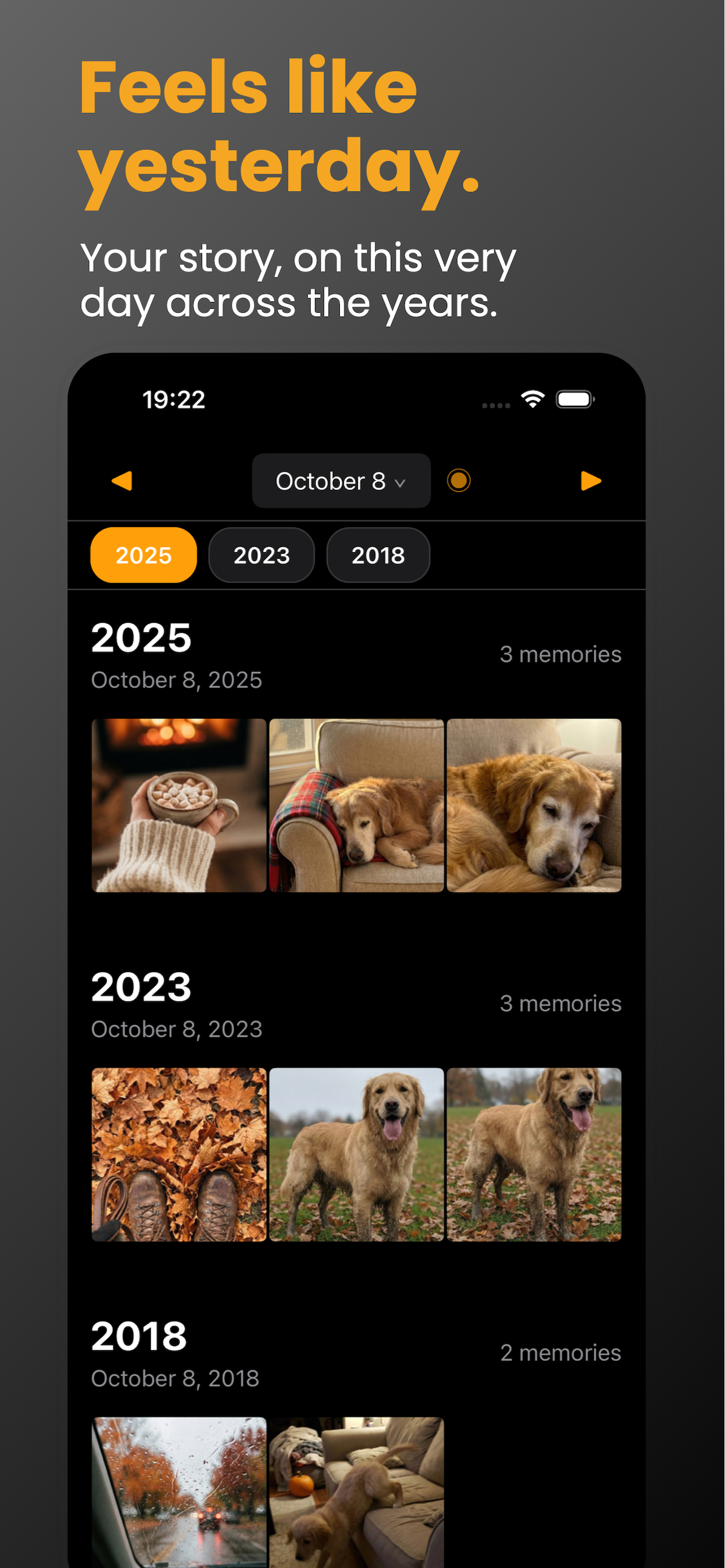Tap the 2023 section header
Image resolution: width=725 pixels, height=1568 pixels.
[x=142, y=987]
